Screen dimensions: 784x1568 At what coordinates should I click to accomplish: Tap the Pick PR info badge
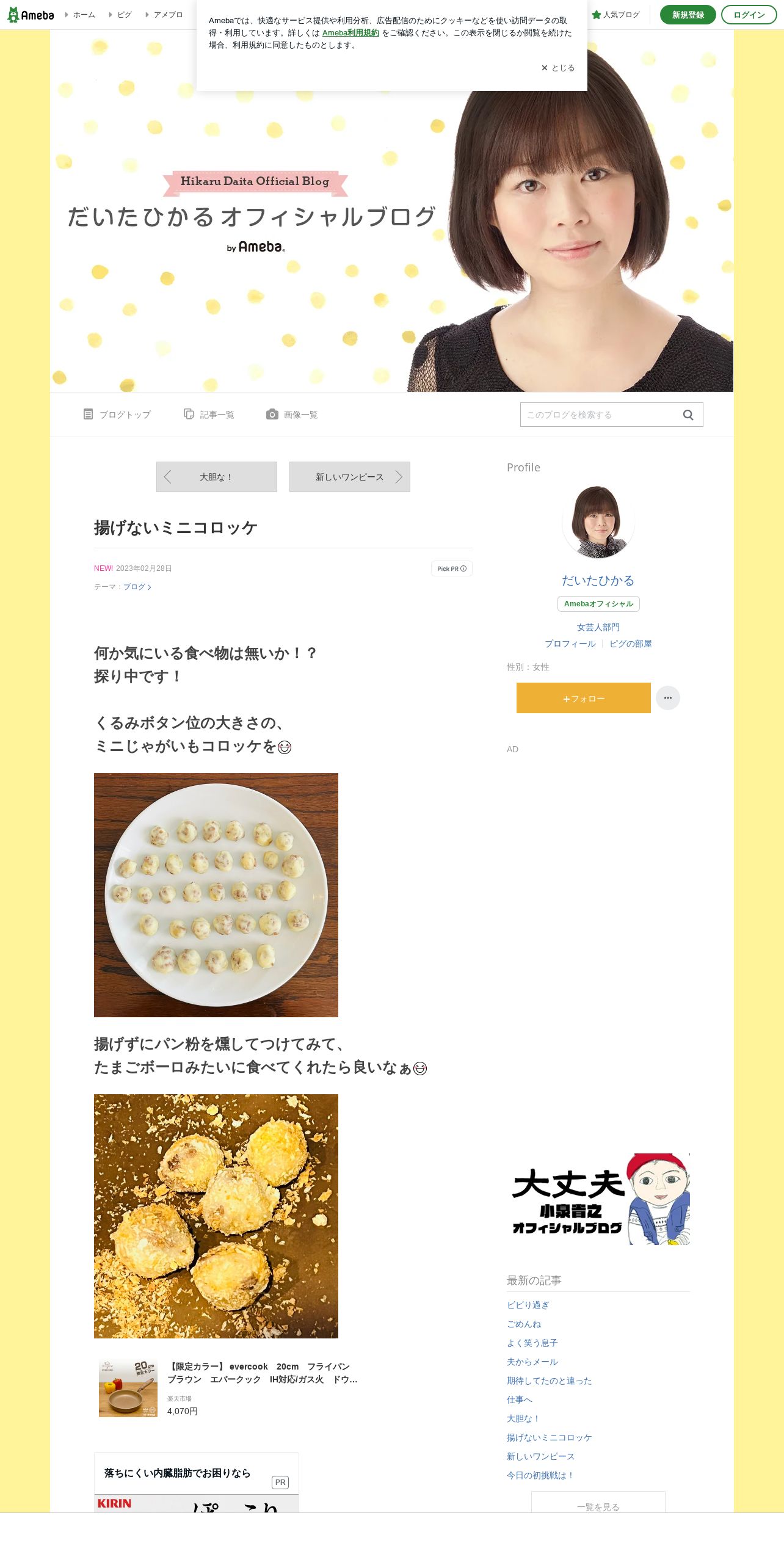(x=451, y=568)
